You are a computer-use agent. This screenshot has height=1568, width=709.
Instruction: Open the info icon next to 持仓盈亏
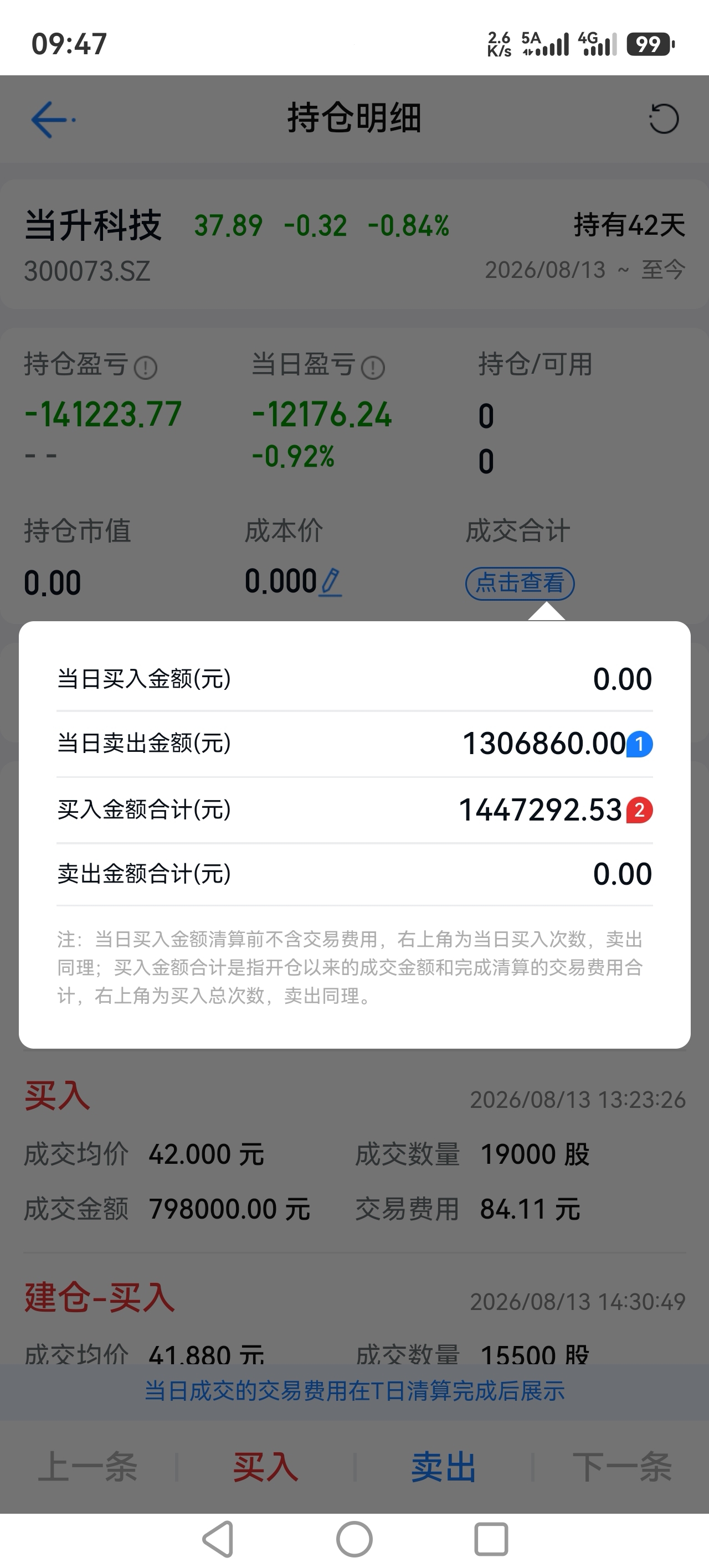tap(146, 368)
